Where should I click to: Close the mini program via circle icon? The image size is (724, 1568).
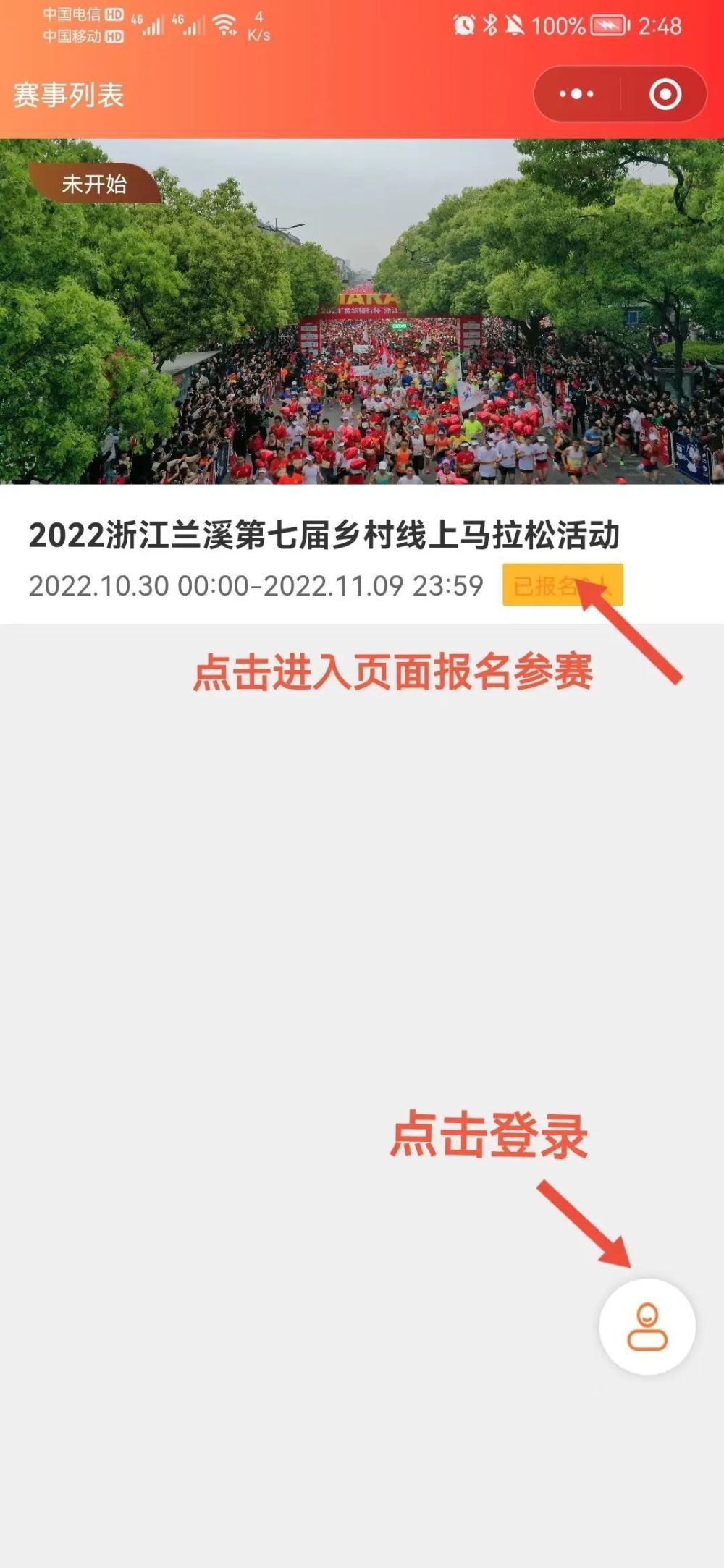665,94
